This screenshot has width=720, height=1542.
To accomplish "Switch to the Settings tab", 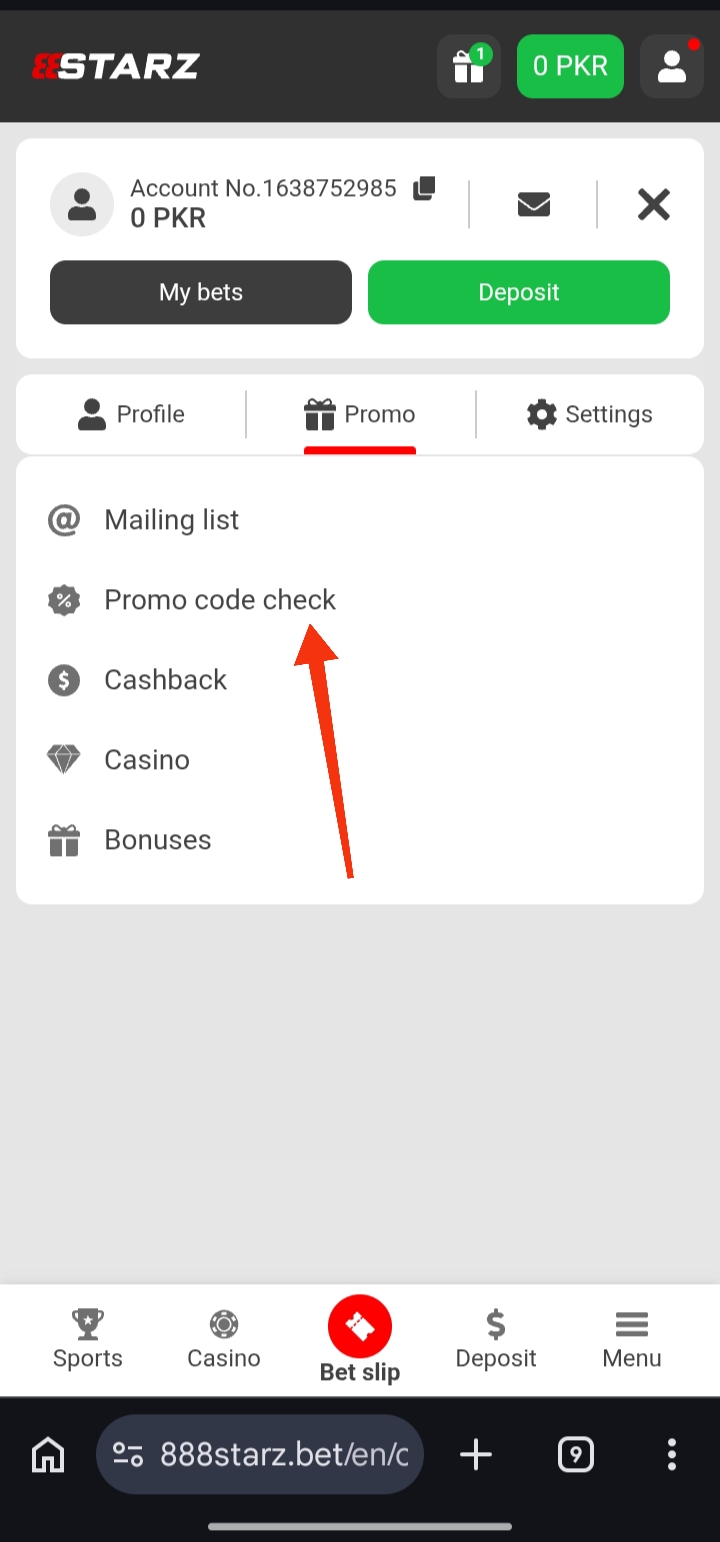I will click(x=590, y=414).
